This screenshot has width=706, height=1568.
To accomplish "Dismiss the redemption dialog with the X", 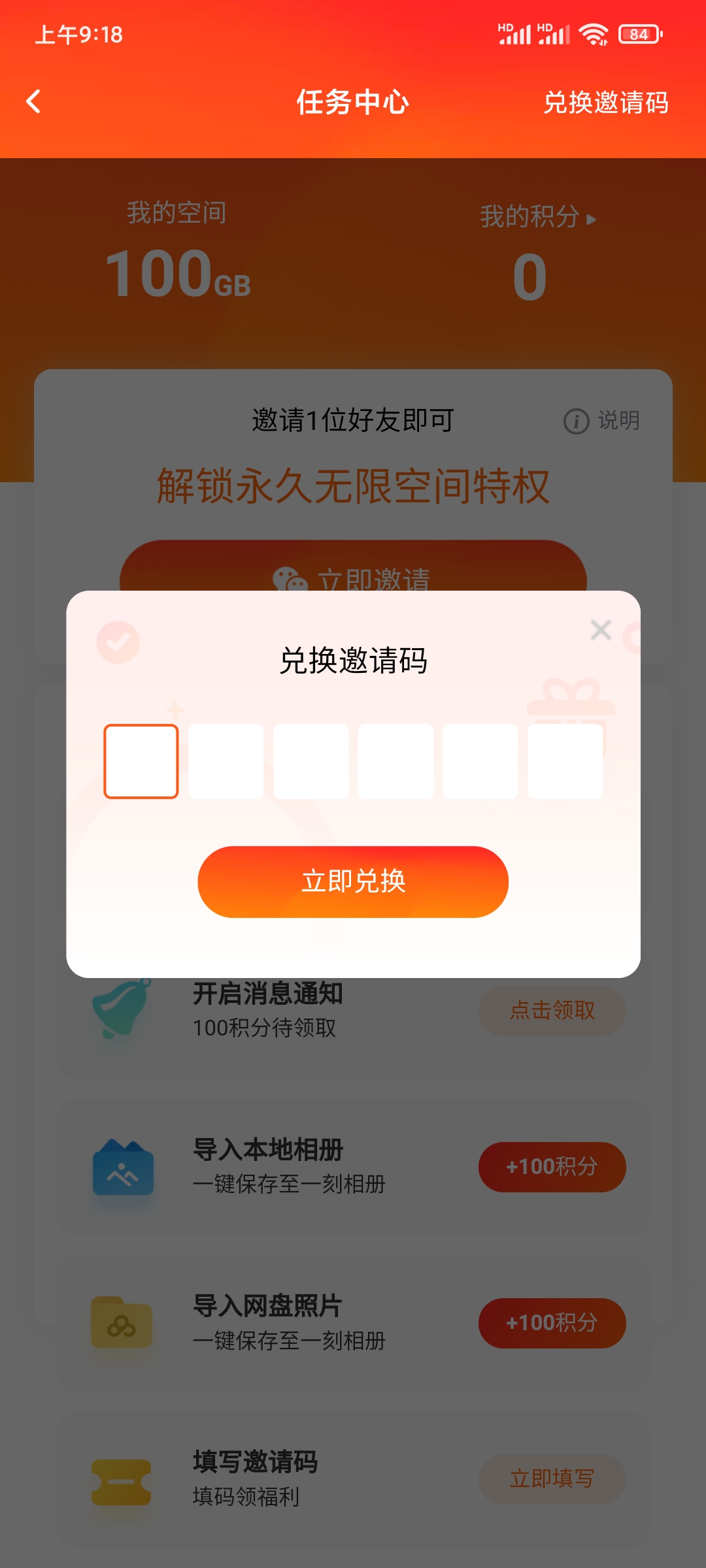I will [x=601, y=629].
